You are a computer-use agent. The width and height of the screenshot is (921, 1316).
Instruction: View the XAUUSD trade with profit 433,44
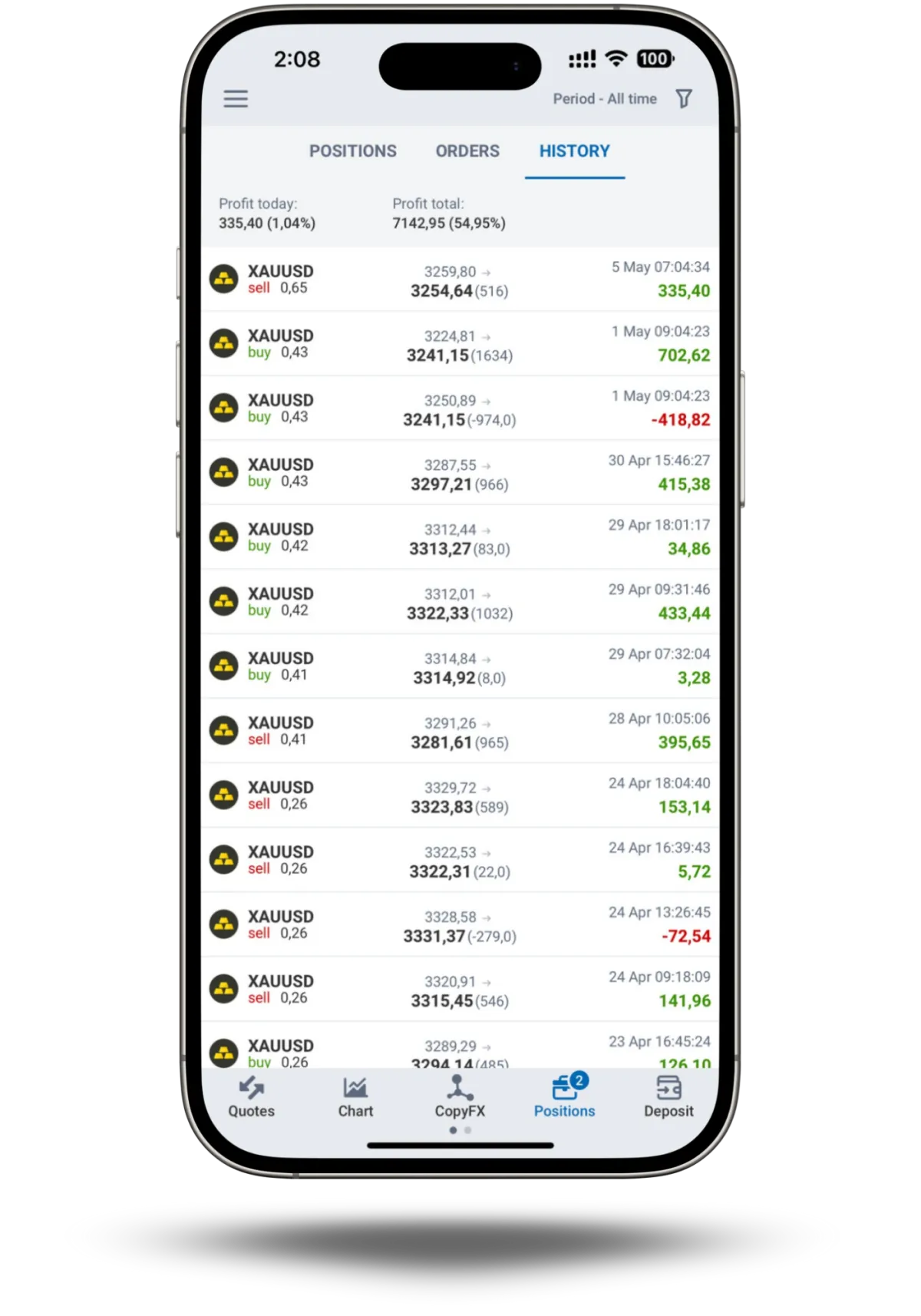point(459,603)
